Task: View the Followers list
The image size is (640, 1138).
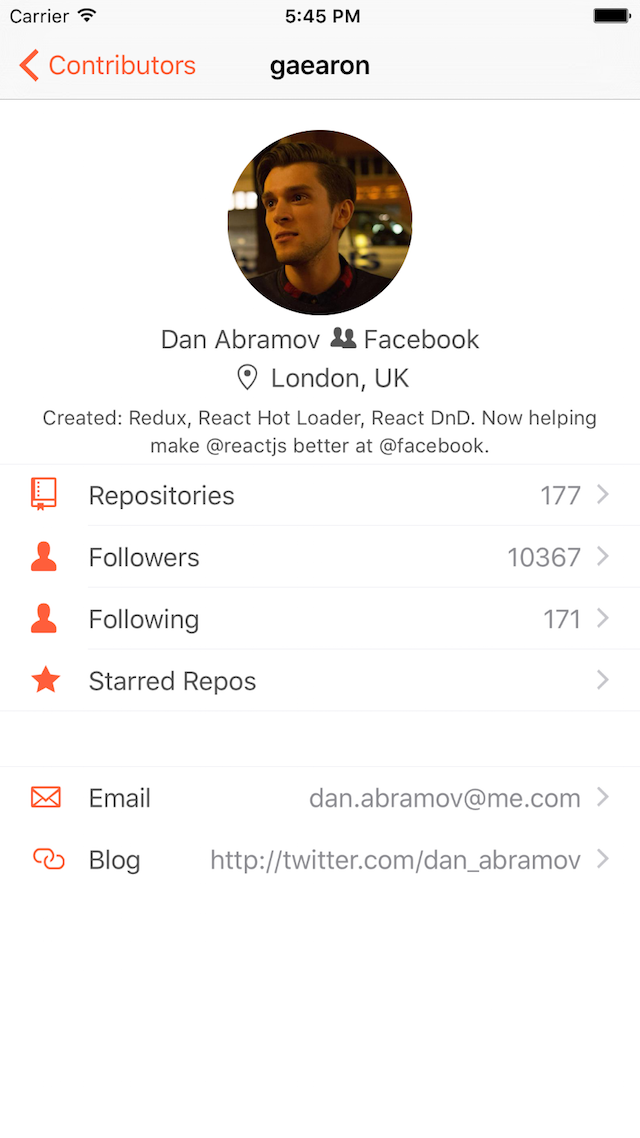Action: click(x=320, y=557)
